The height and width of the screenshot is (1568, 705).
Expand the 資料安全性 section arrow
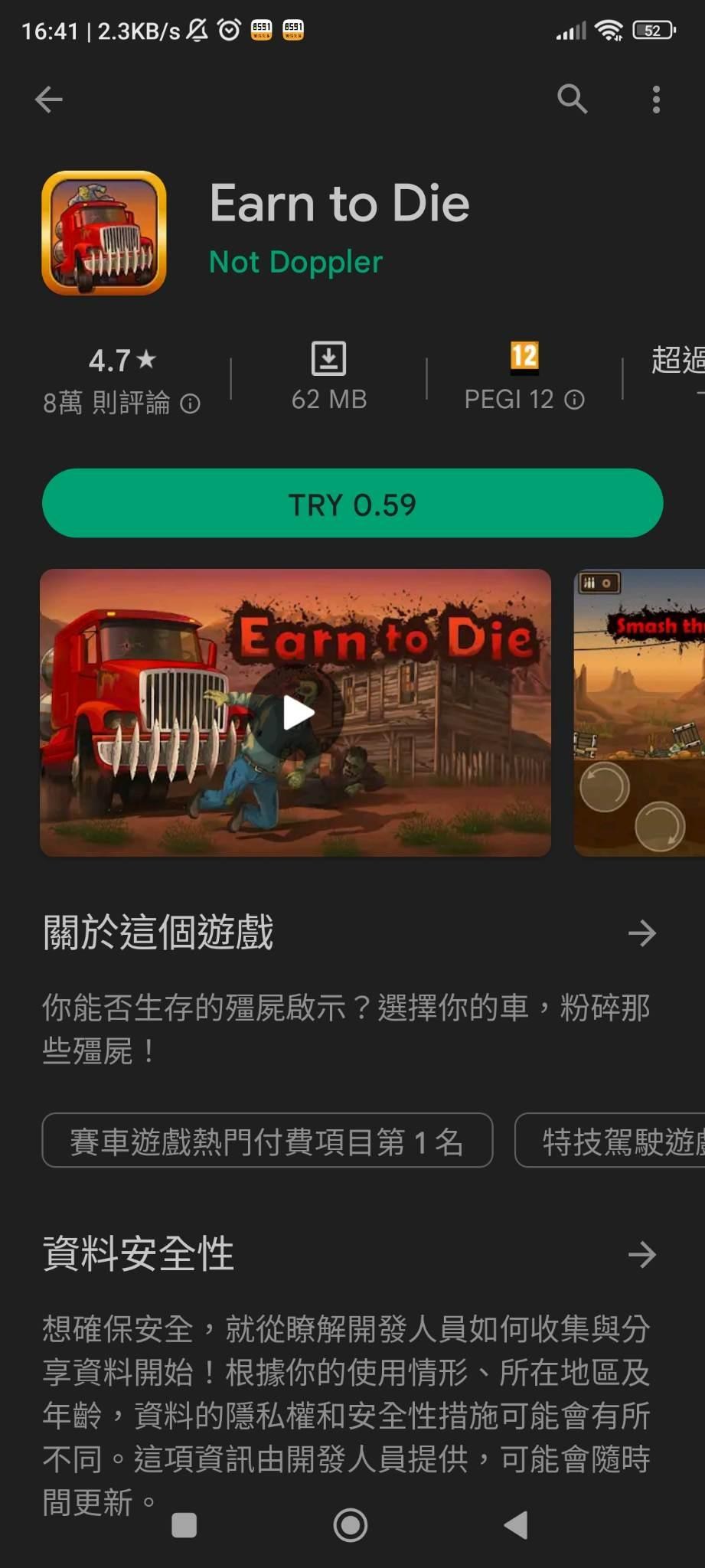click(644, 1253)
